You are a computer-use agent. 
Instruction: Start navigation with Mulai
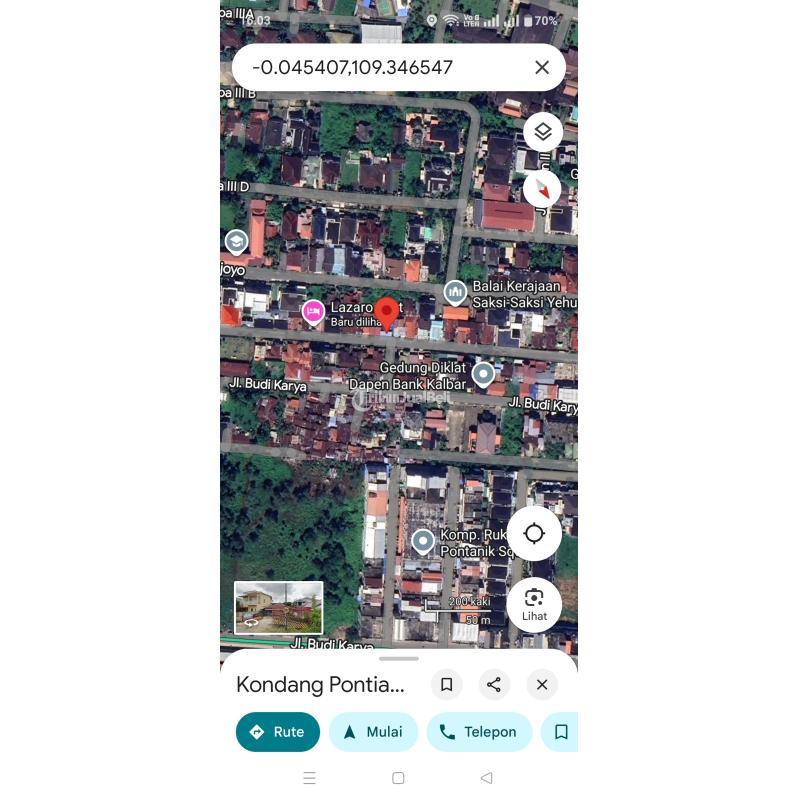(x=373, y=732)
